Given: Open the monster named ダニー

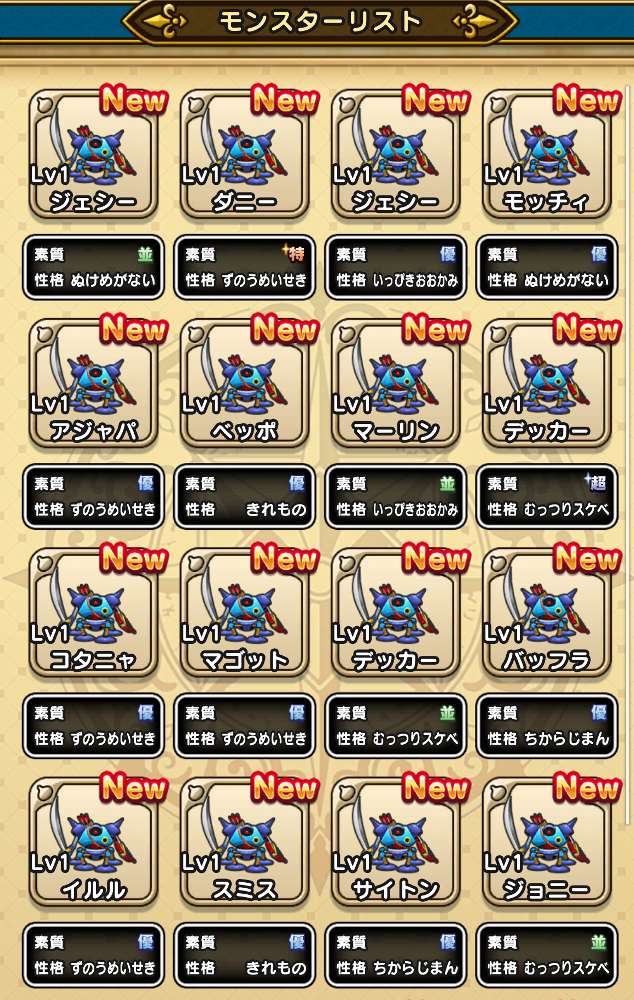Looking at the screenshot, I should [245, 155].
